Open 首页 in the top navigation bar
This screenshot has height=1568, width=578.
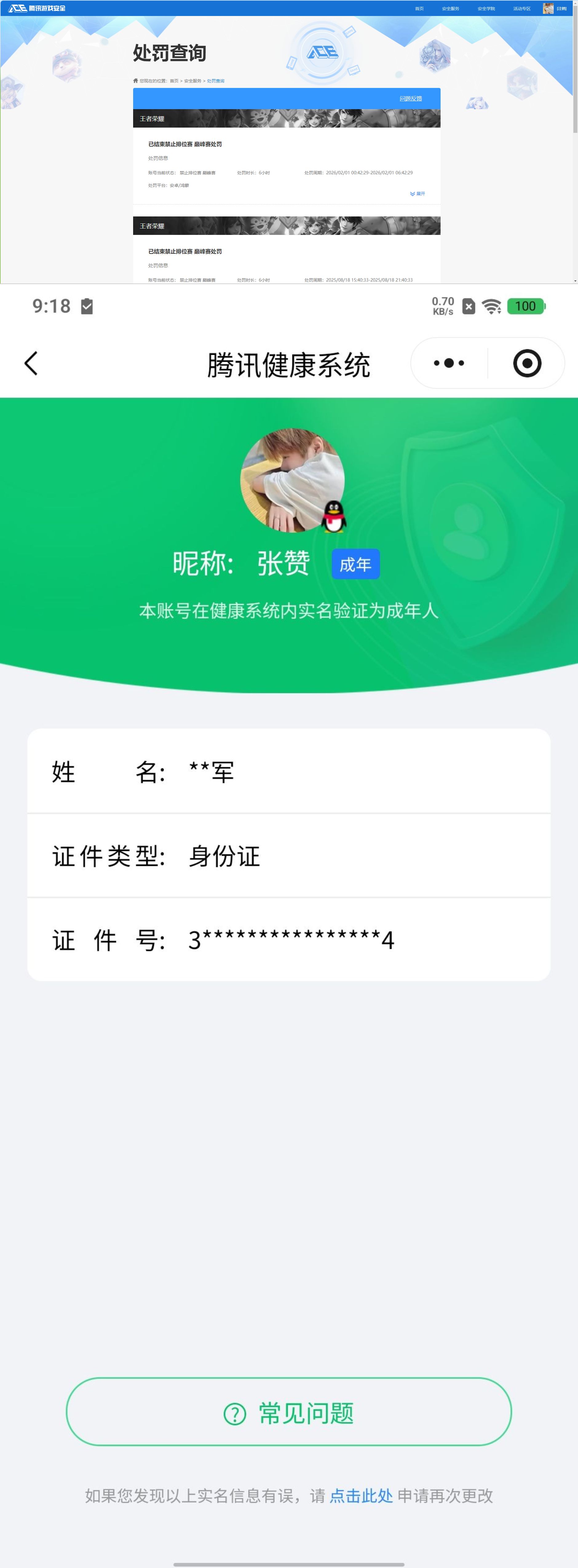pyautogui.click(x=419, y=9)
